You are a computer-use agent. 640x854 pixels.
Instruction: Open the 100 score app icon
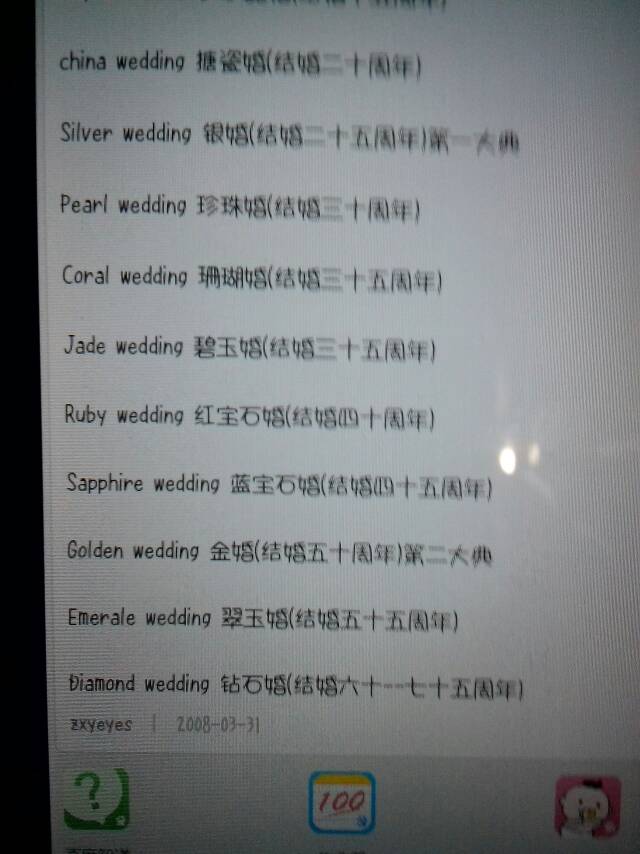click(341, 802)
